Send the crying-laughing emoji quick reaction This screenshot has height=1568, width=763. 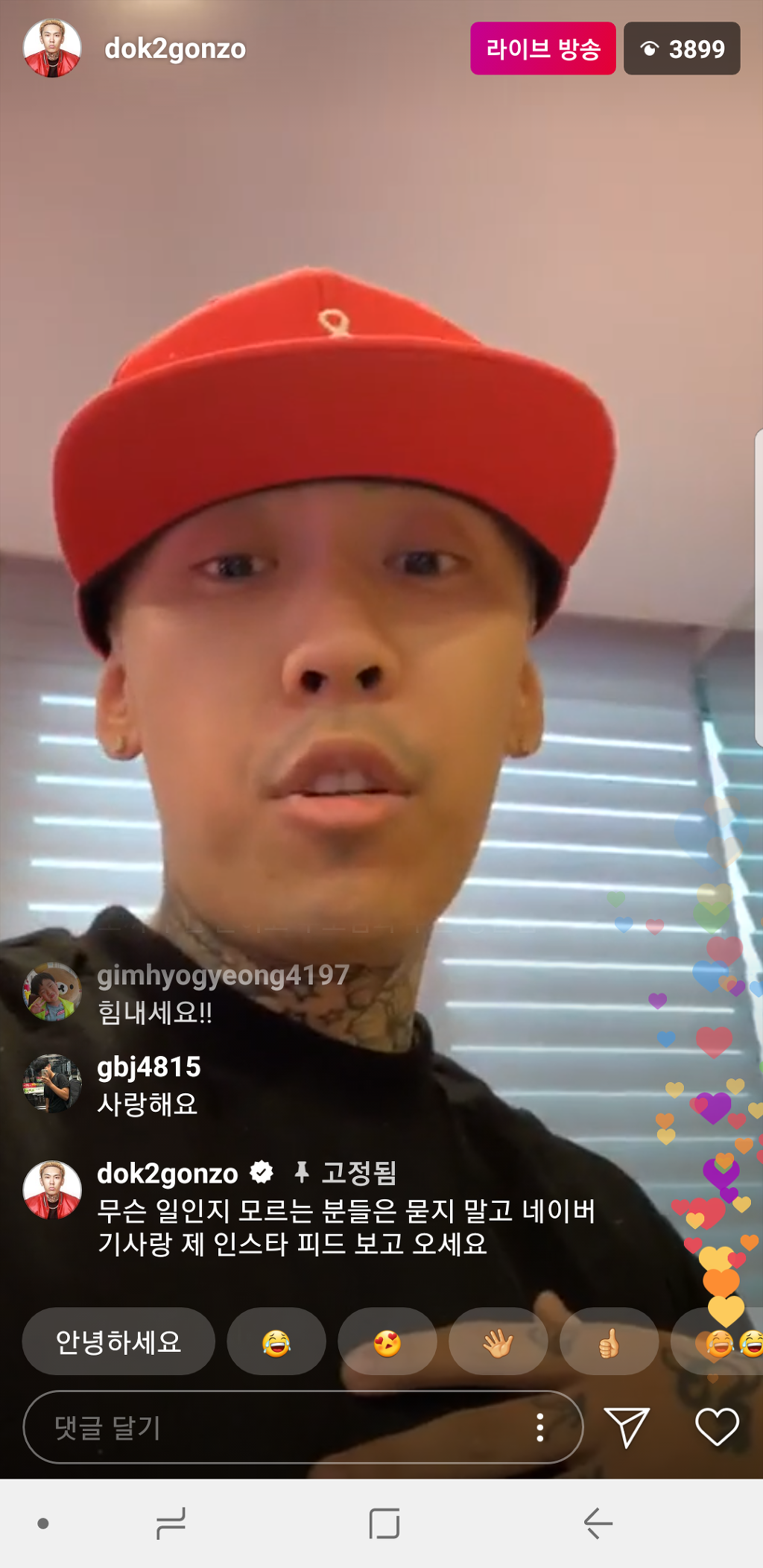[276, 1342]
